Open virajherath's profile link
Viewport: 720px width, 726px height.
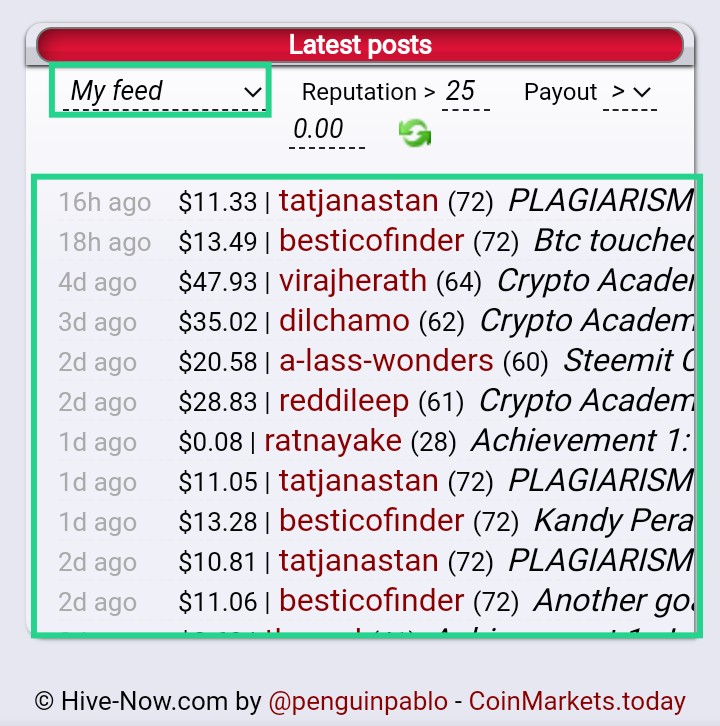pyautogui.click(x=353, y=281)
